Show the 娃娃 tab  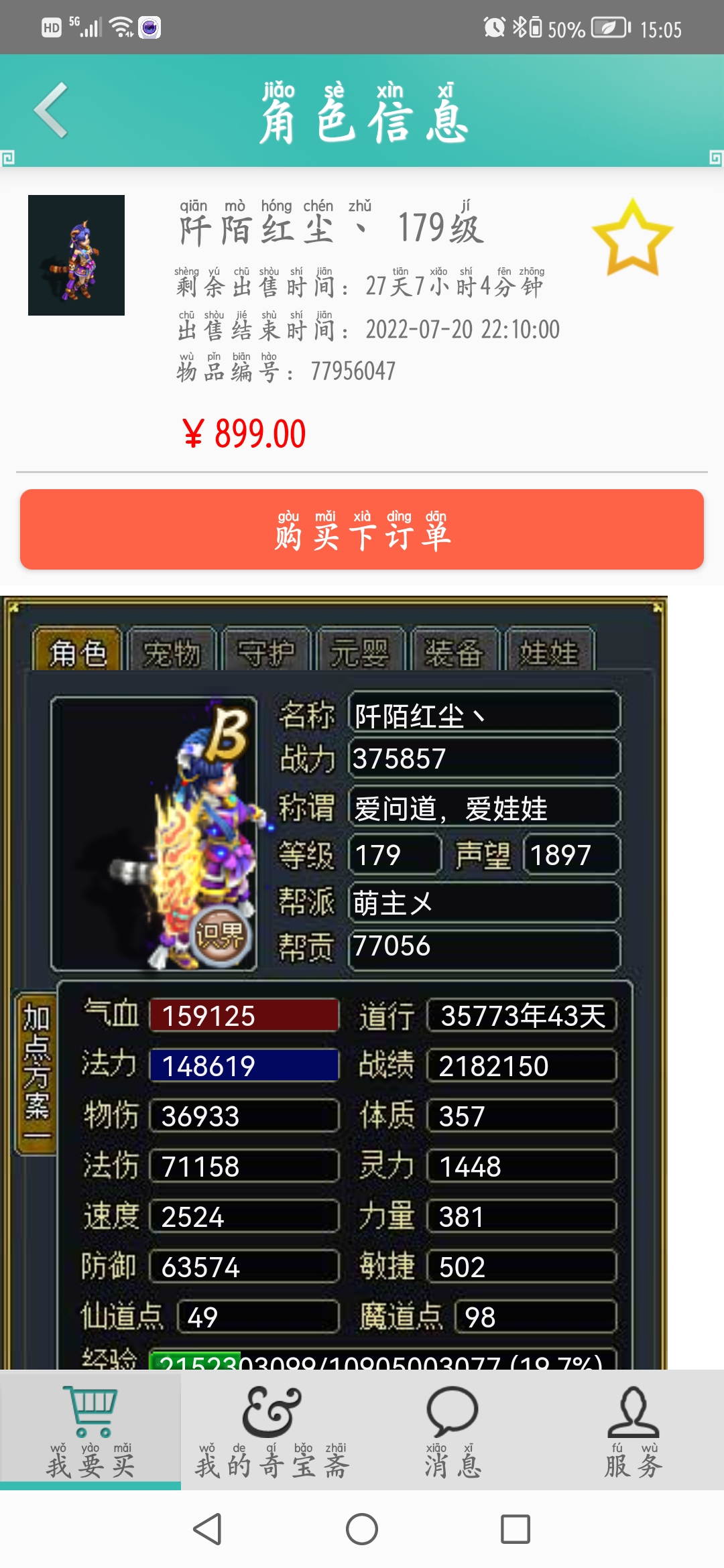(549, 651)
